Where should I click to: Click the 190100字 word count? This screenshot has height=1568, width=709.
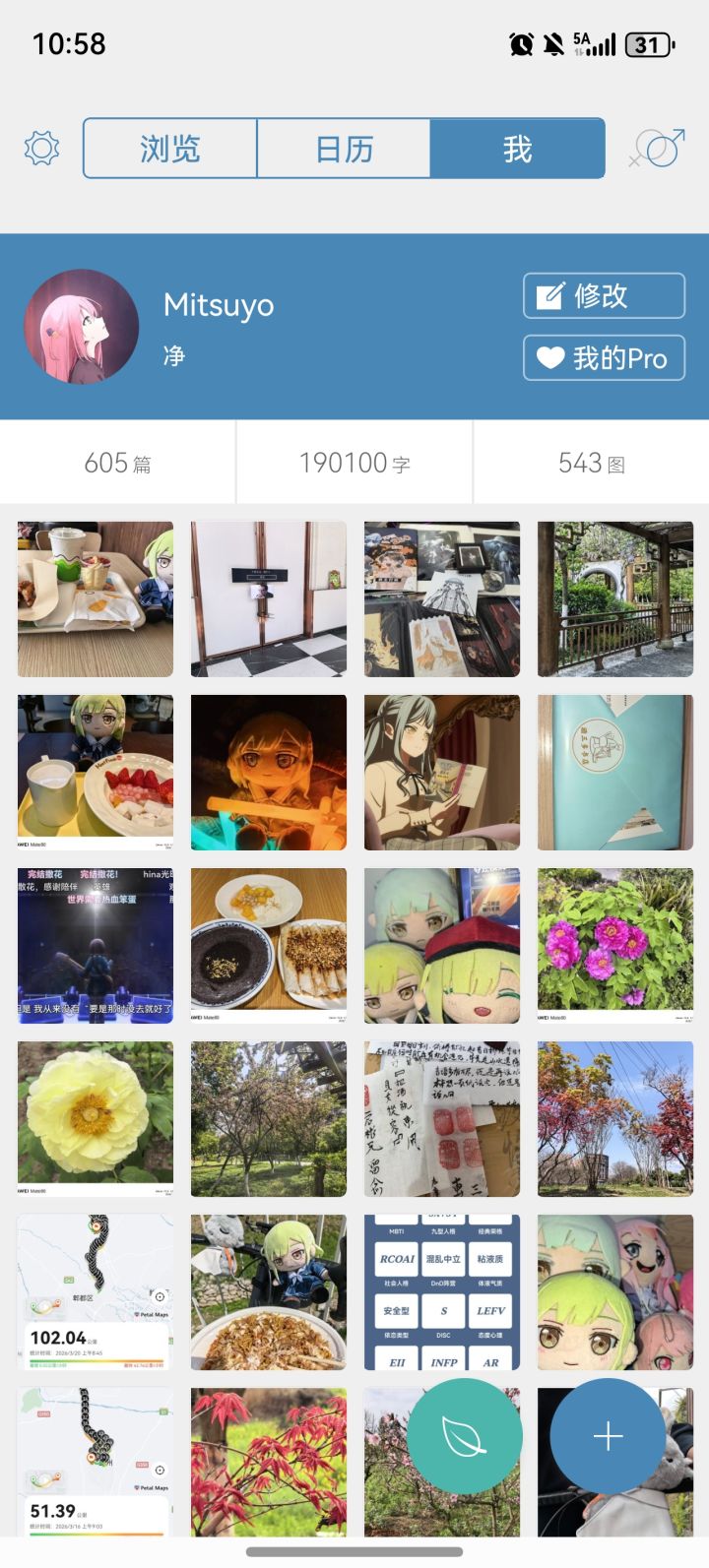pos(354,462)
